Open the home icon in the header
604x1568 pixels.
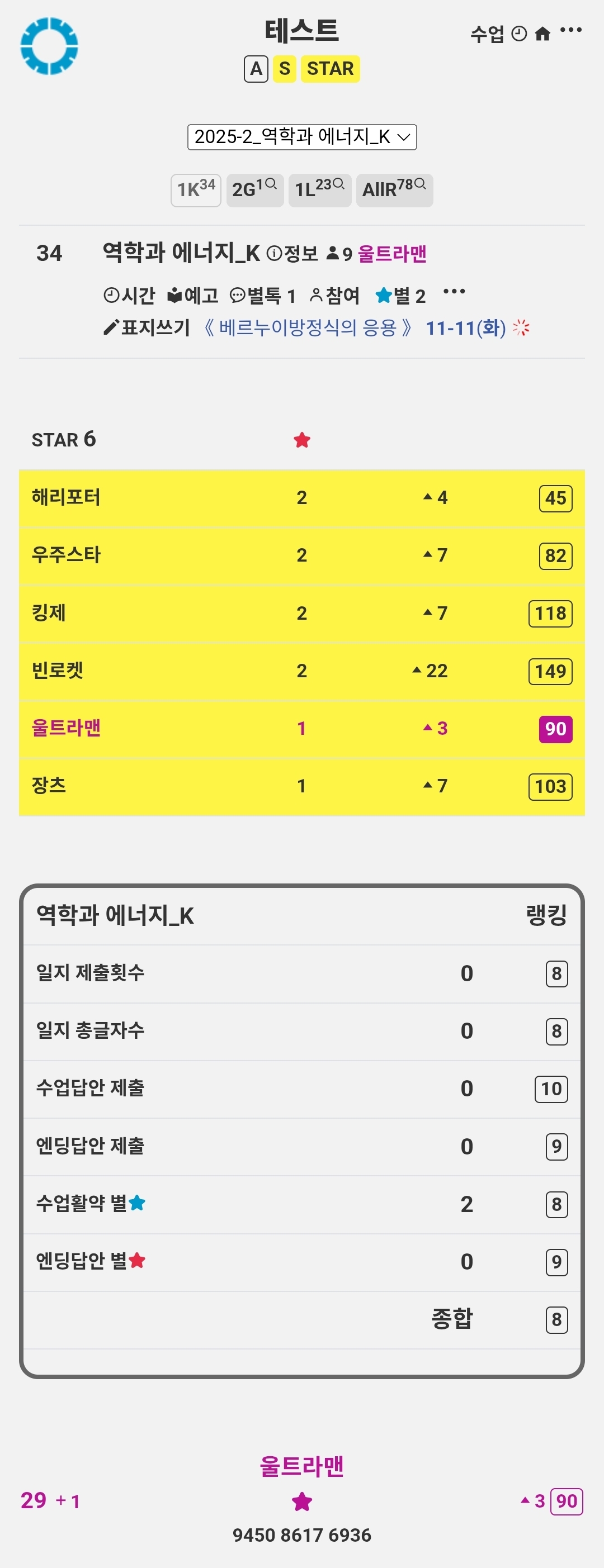click(542, 34)
